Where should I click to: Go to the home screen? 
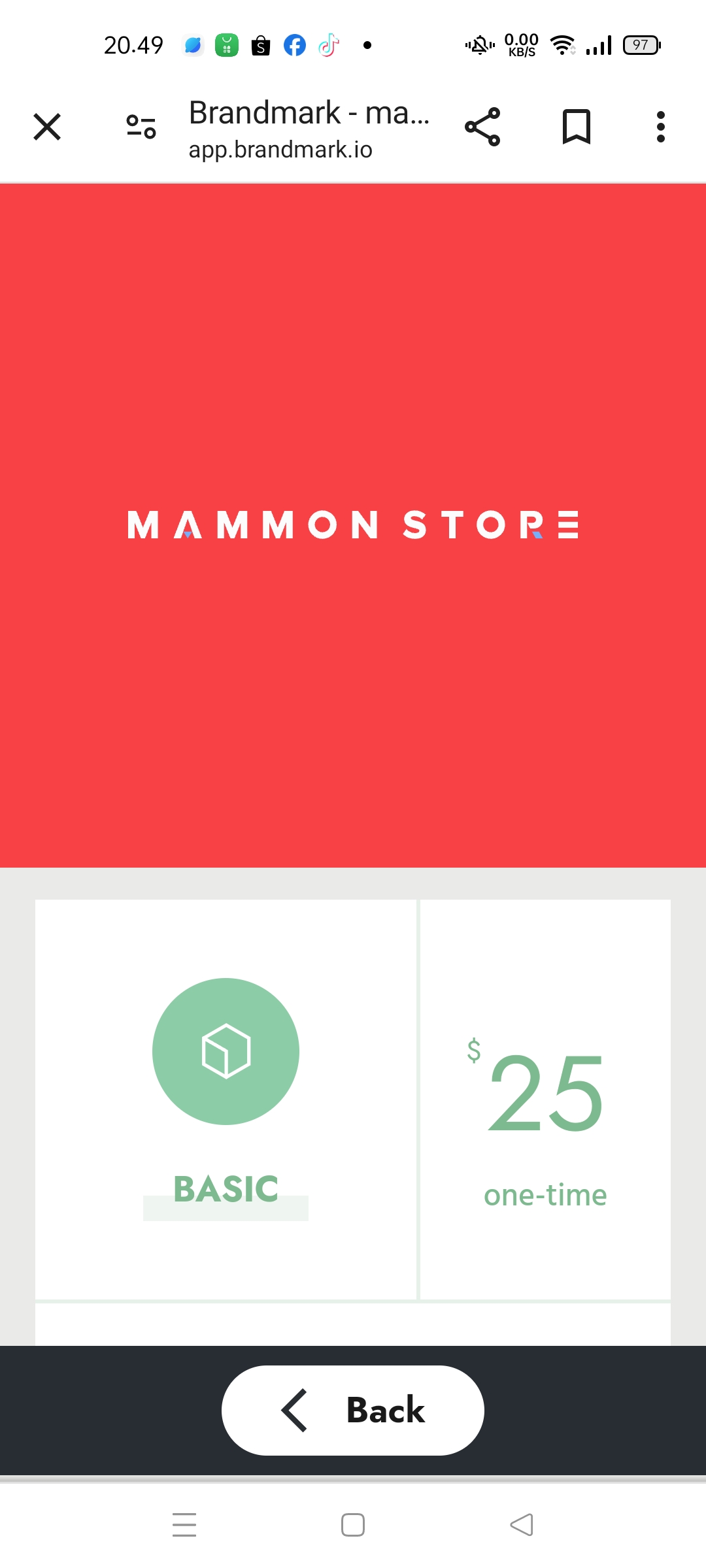pyautogui.click(x=353, y=1525)
